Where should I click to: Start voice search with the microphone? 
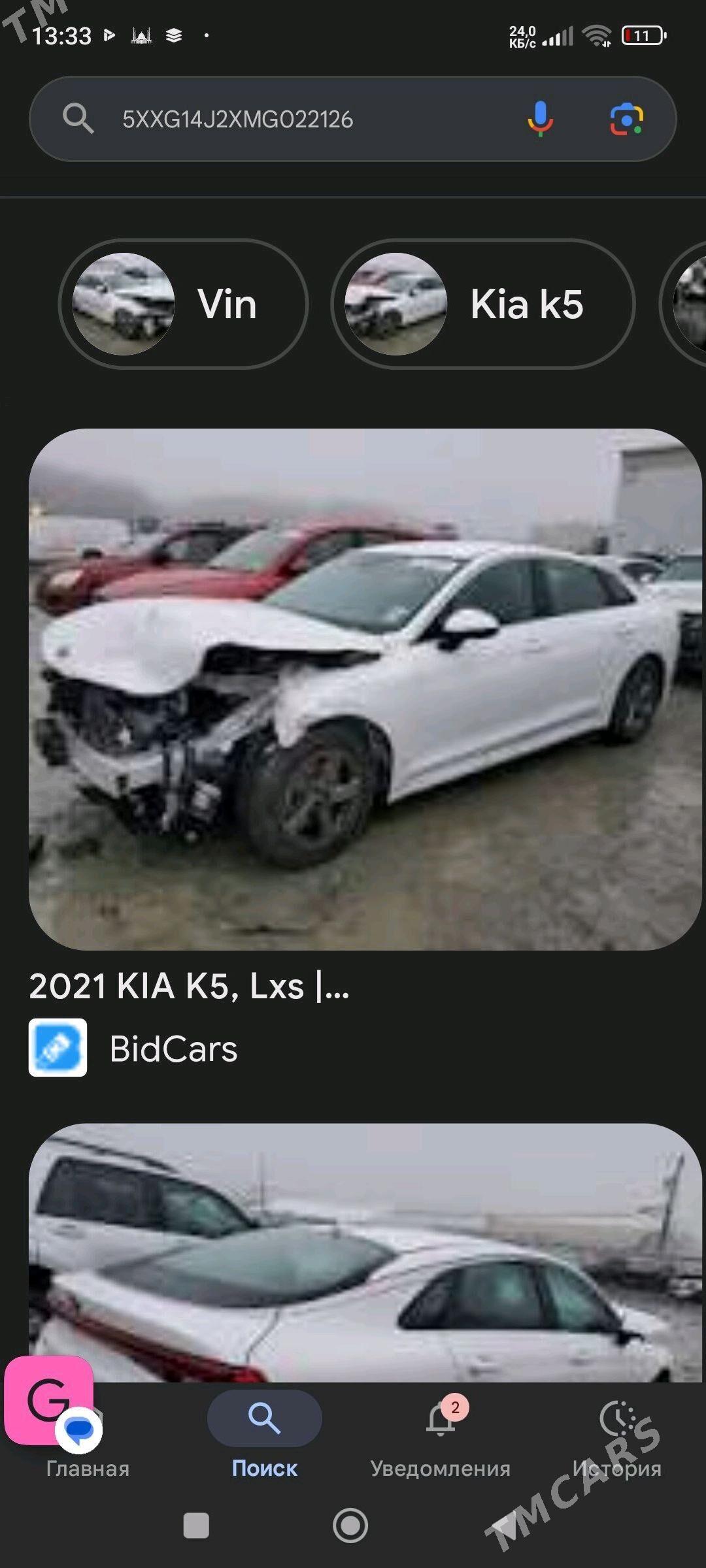[540, 119]
